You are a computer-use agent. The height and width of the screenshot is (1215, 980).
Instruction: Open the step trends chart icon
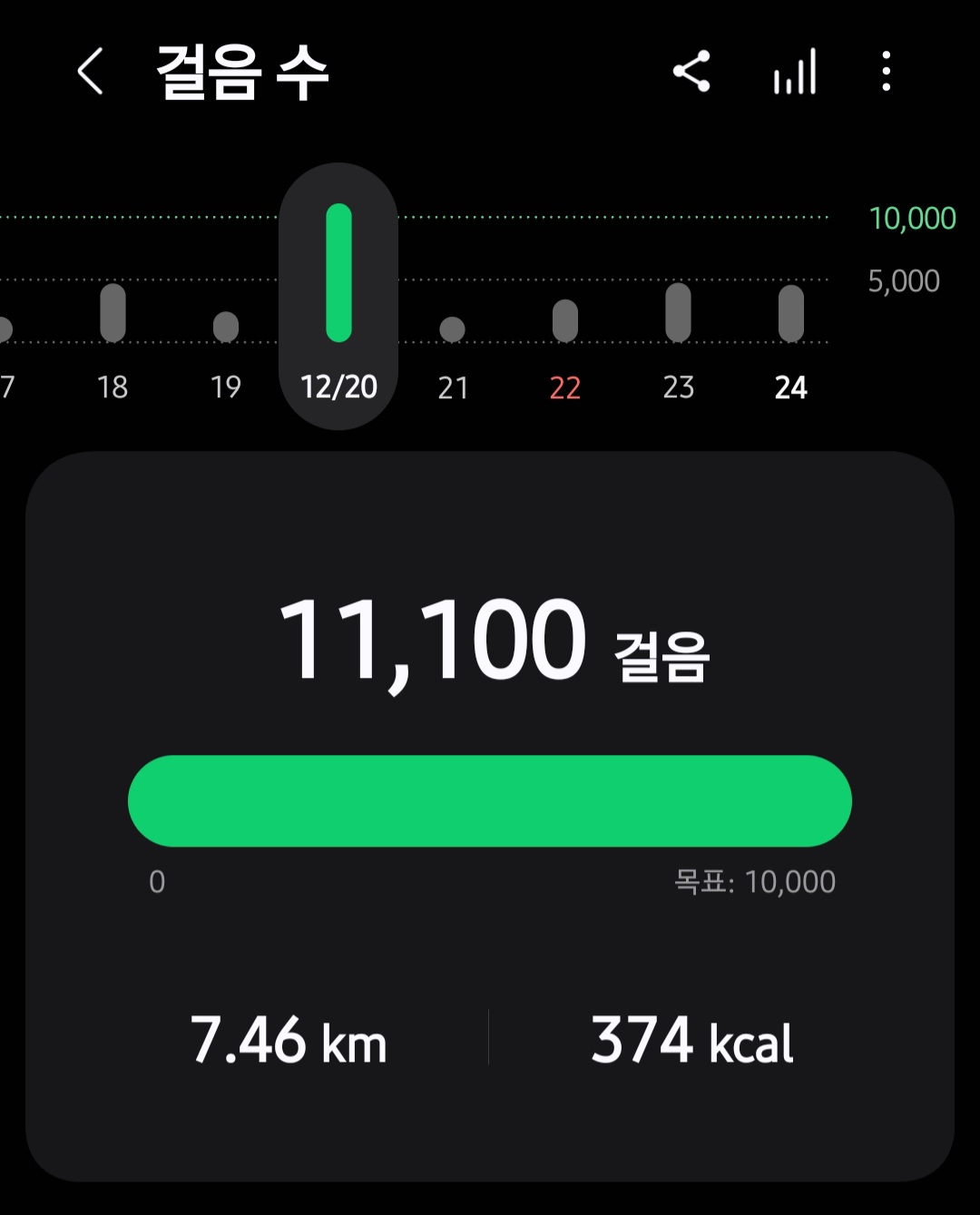click(x=795, y=72)
